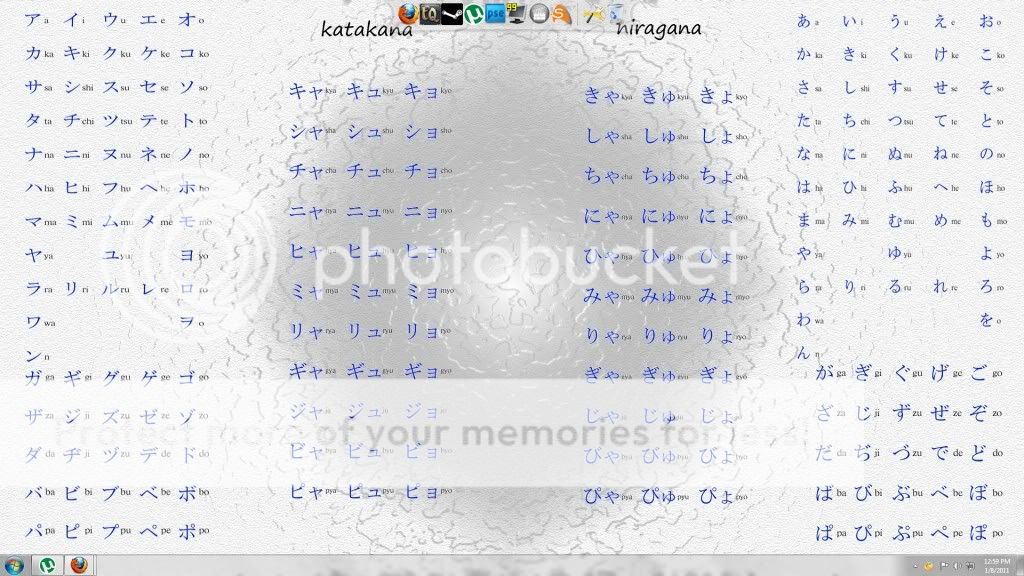Switch to uTorrent in the taskbar
This screenshot has width=1024, height=576.
47,565
